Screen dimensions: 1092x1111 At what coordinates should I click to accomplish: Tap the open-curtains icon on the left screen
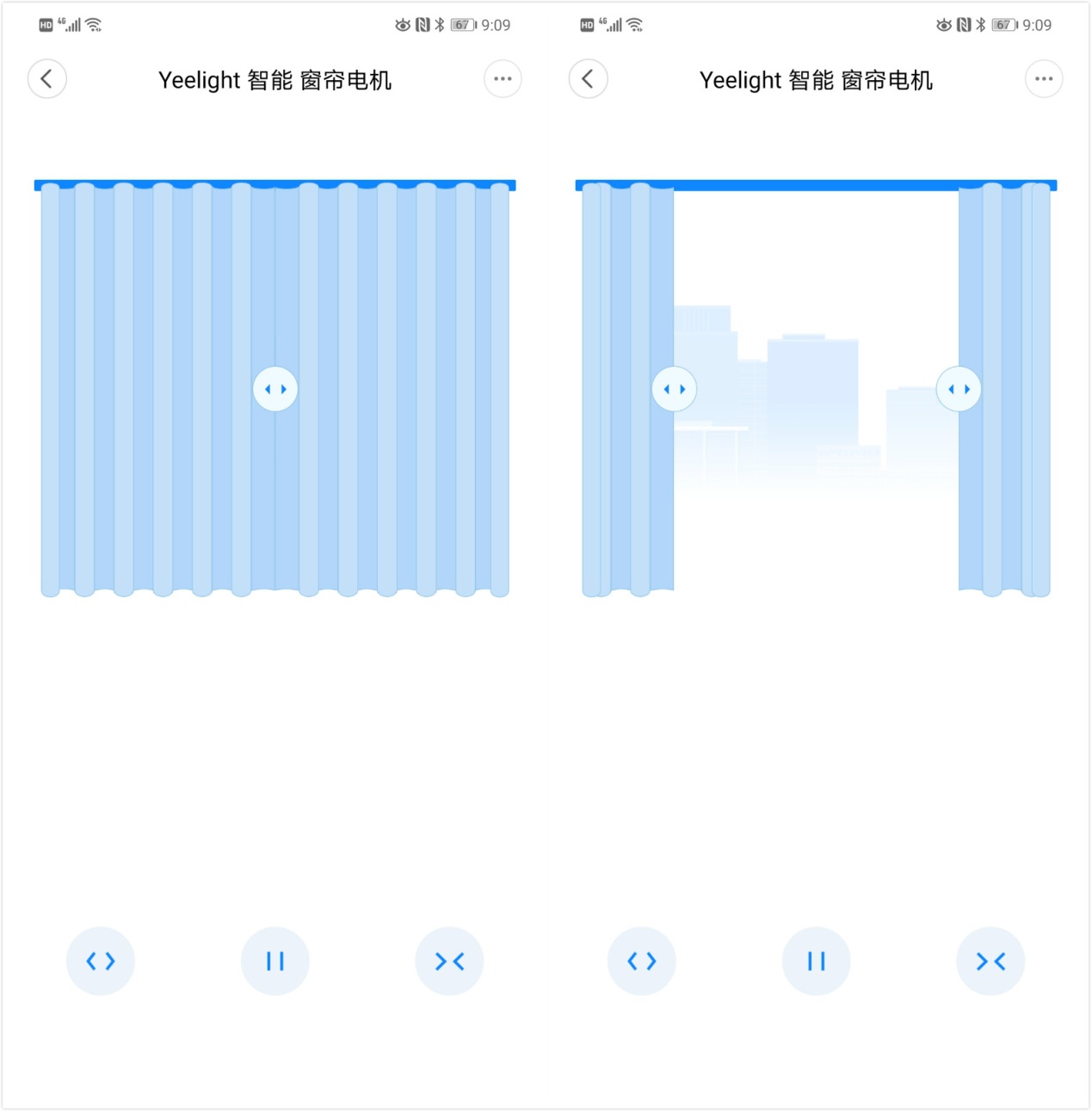(101, 961)
